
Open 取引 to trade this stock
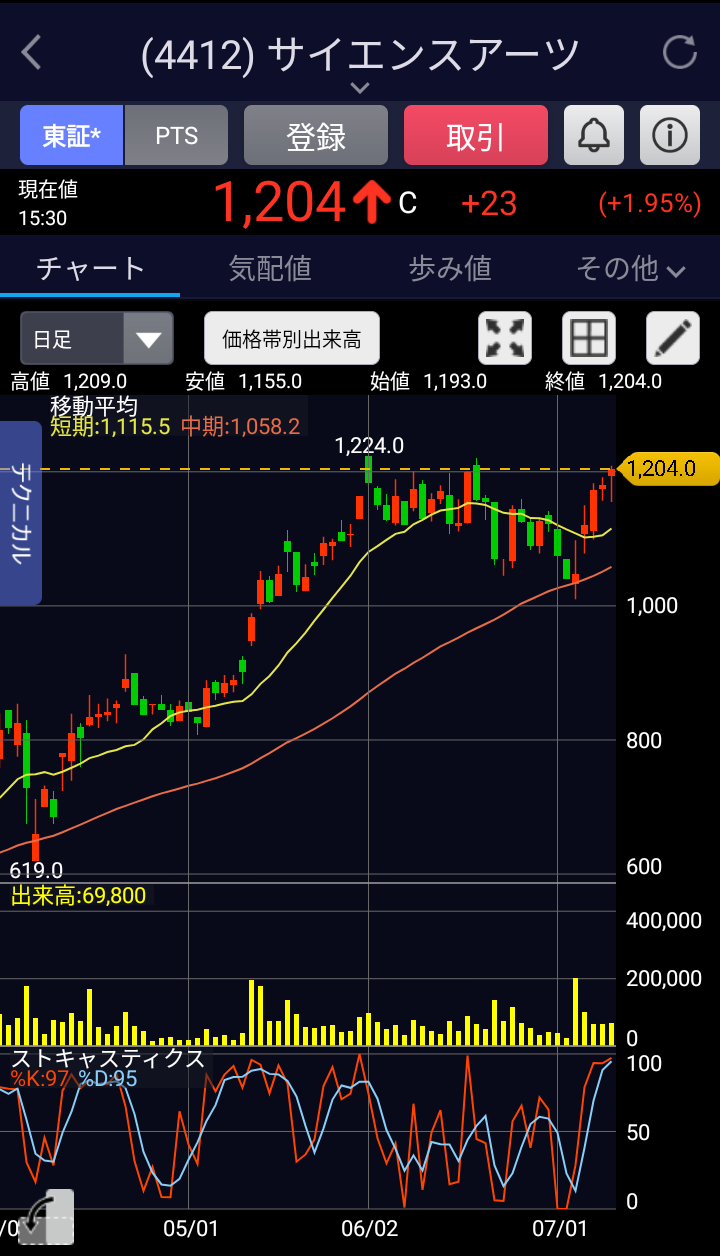pyautogui.click(x=476, y=136)
